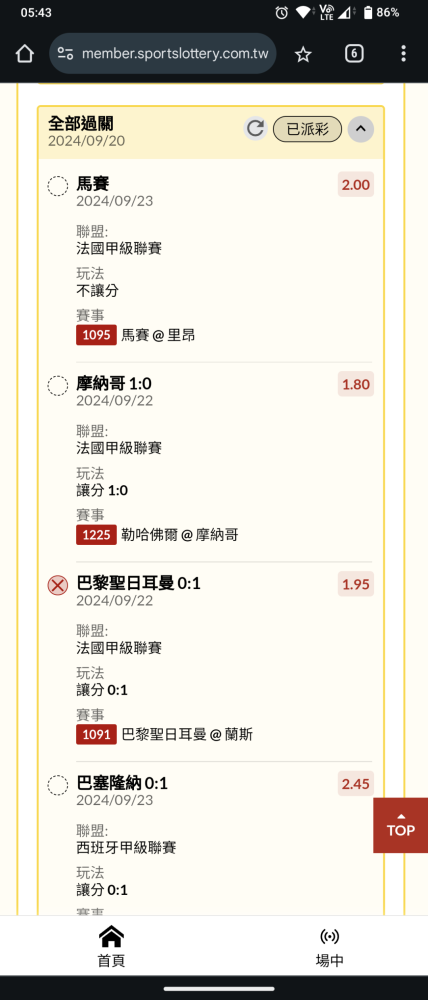
Task: Open the browser overflow menu
Action: point(403,54)
